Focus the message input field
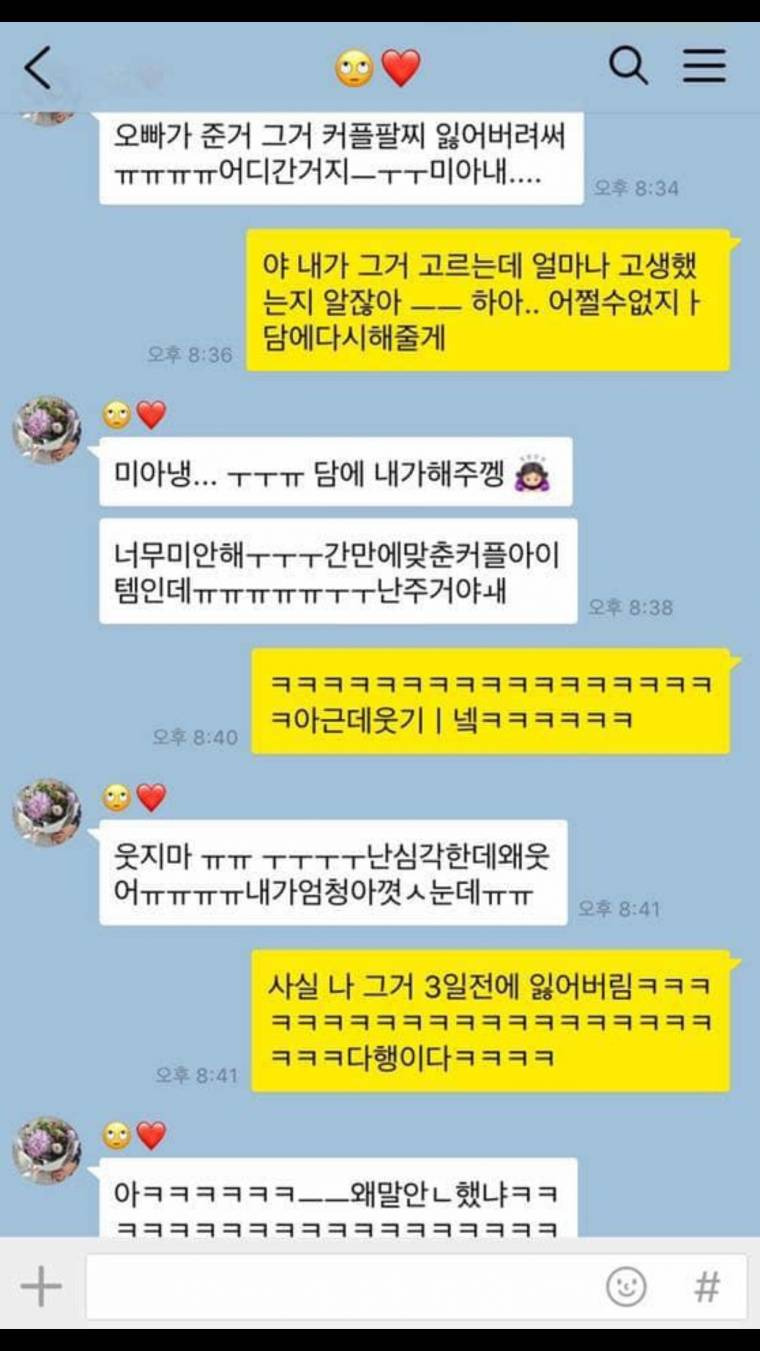 tap(340, 1286)
